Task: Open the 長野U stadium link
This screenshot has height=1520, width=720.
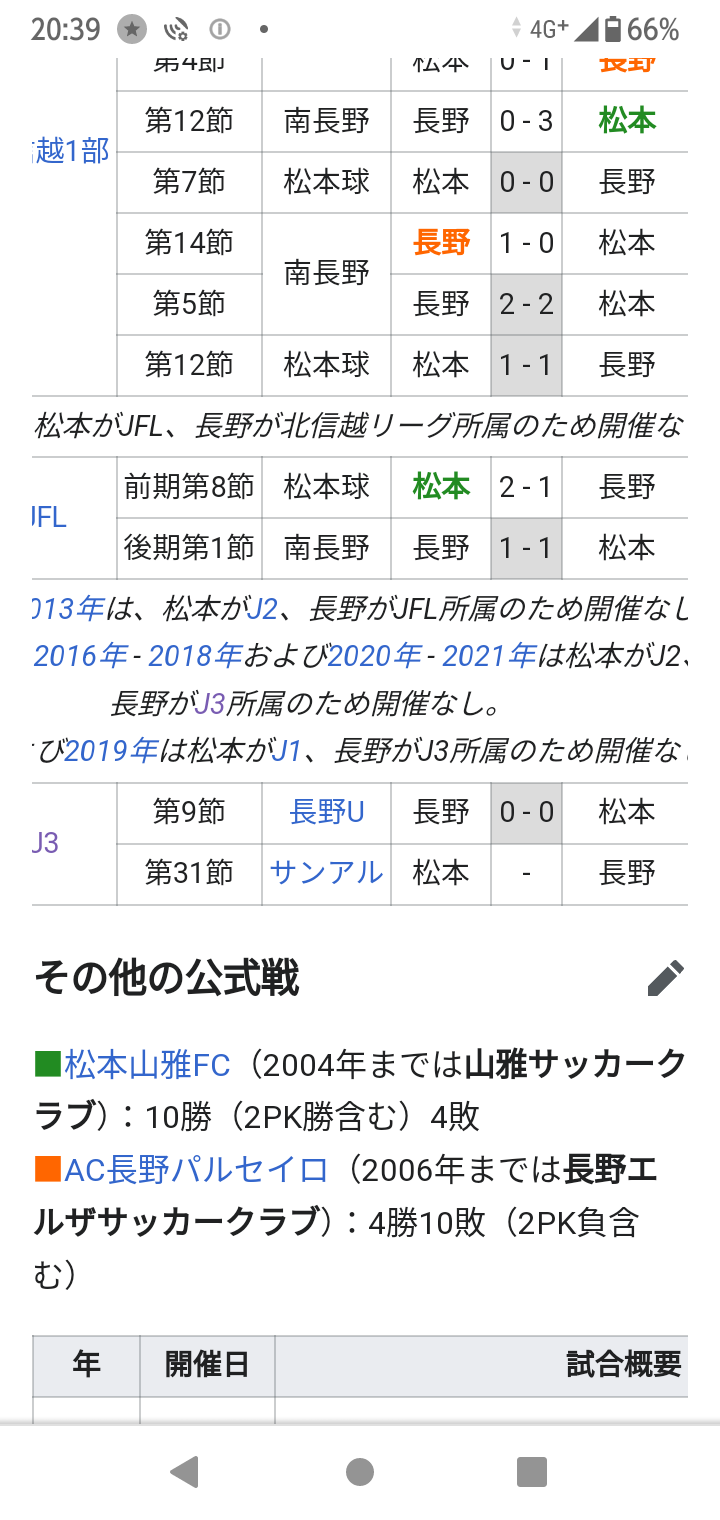Action: pos(327,812)
